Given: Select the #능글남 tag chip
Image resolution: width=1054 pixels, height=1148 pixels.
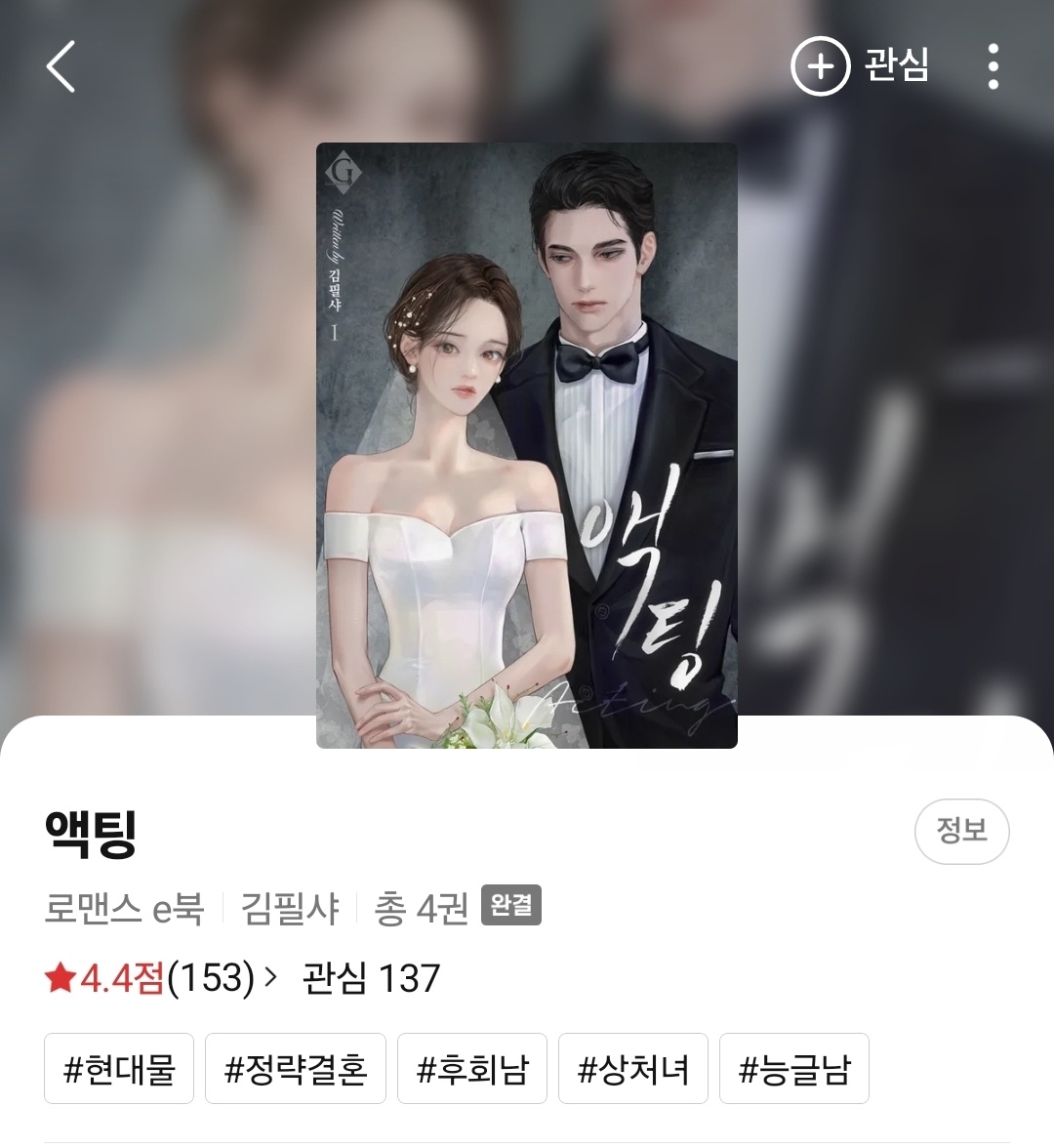Looking at the screenshot, I should [x=794, y=1069].
